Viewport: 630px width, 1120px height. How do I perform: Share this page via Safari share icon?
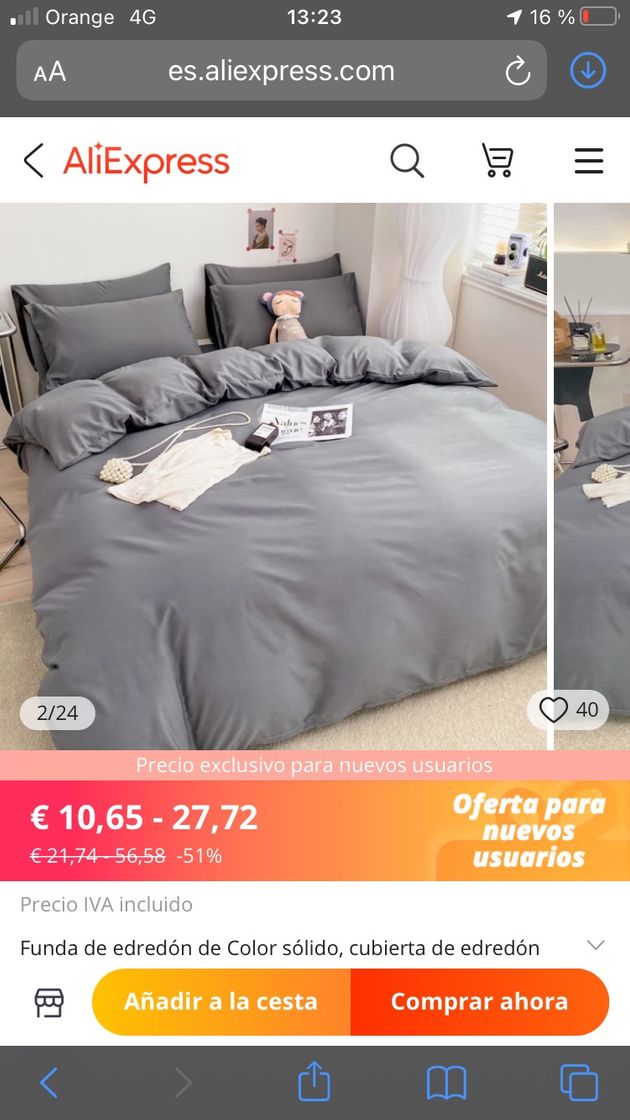(x=314, y=1082)
